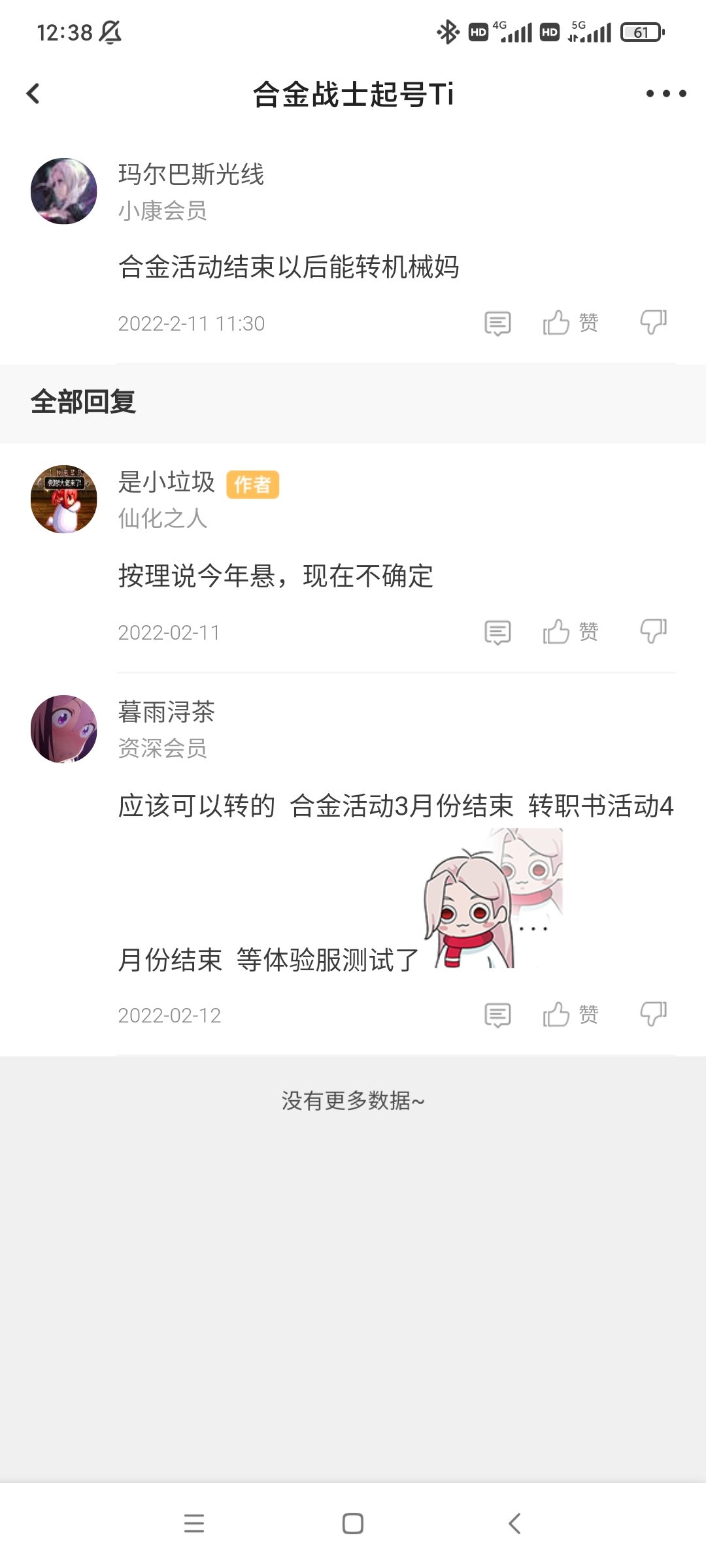This screenshot has width=706, height=1568.
Task: Dislike 玛尔巴斯光线's comment
Action: [653, 322]
